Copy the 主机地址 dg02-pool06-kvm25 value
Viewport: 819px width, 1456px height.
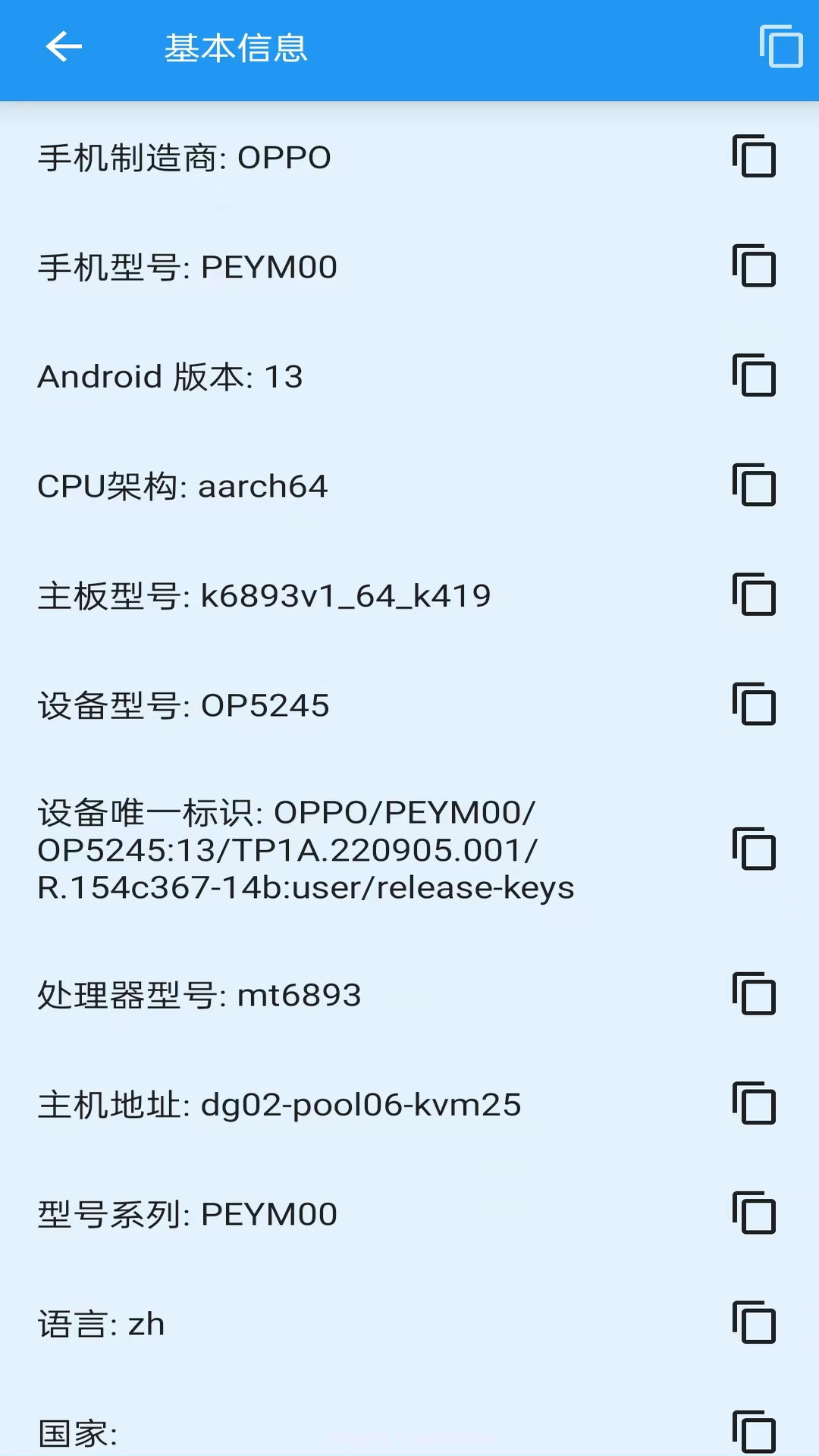(755, 1104)
